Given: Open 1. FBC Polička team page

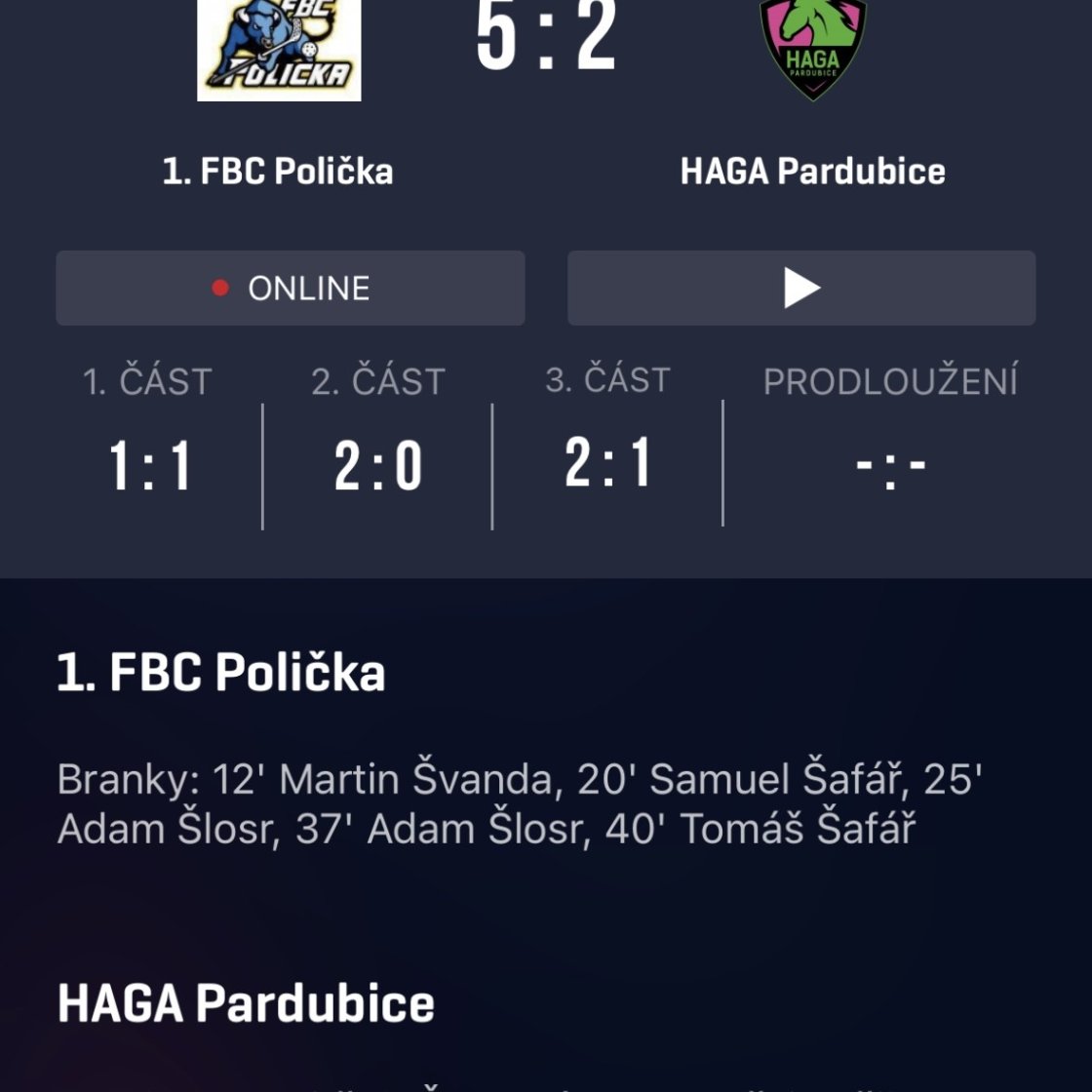Looking at the screenshot, I should pyautogui.click(x=278, y=172).
